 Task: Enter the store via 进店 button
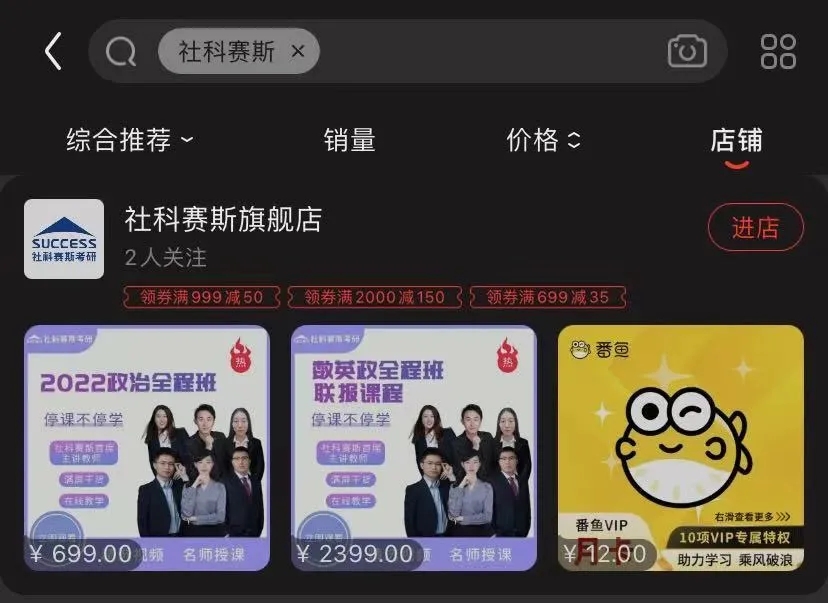755,228
